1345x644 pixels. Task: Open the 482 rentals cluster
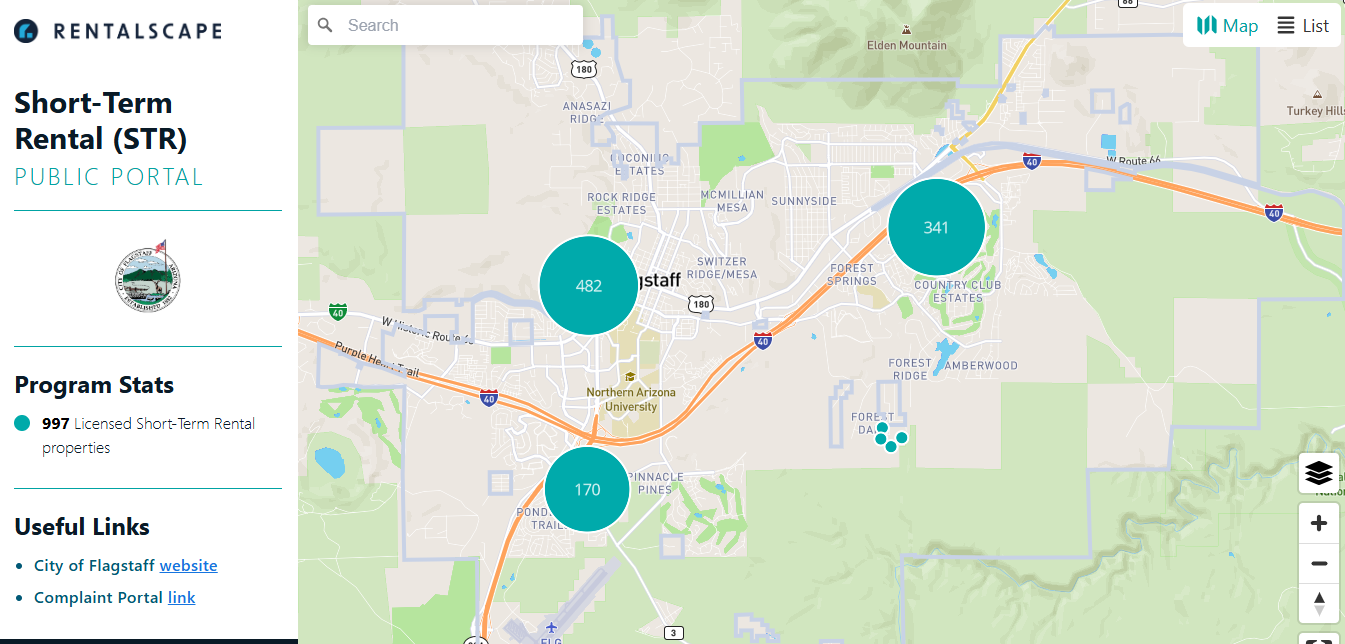point(588,286)
